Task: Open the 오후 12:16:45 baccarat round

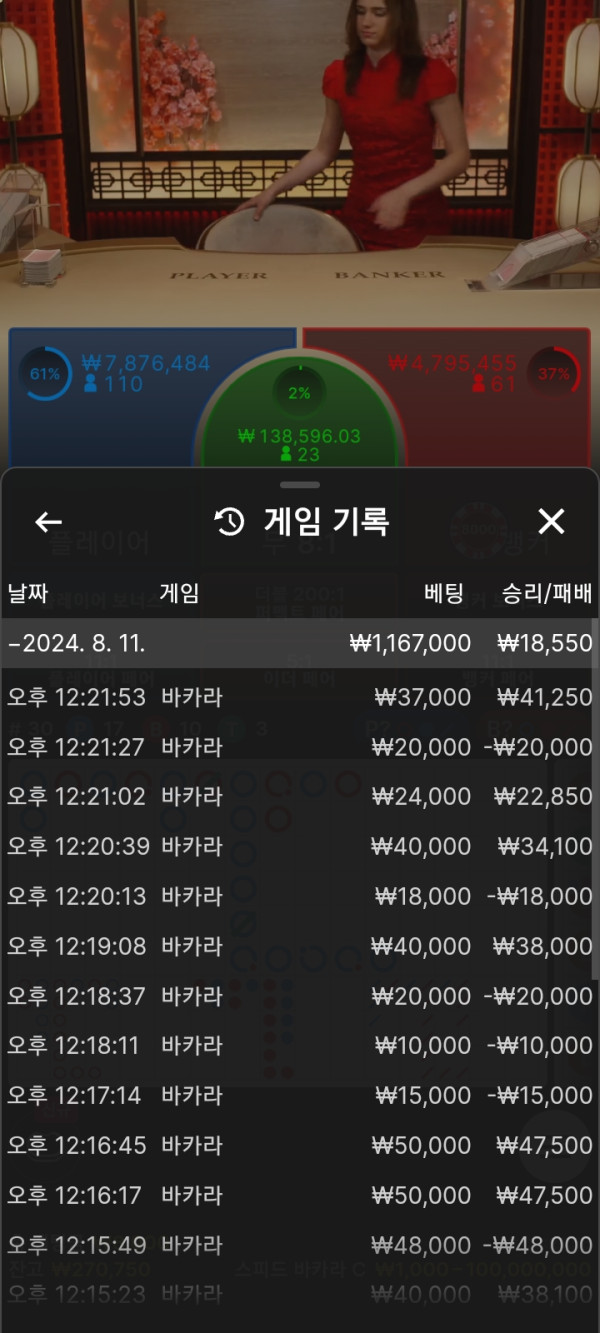Action: 298,1145
